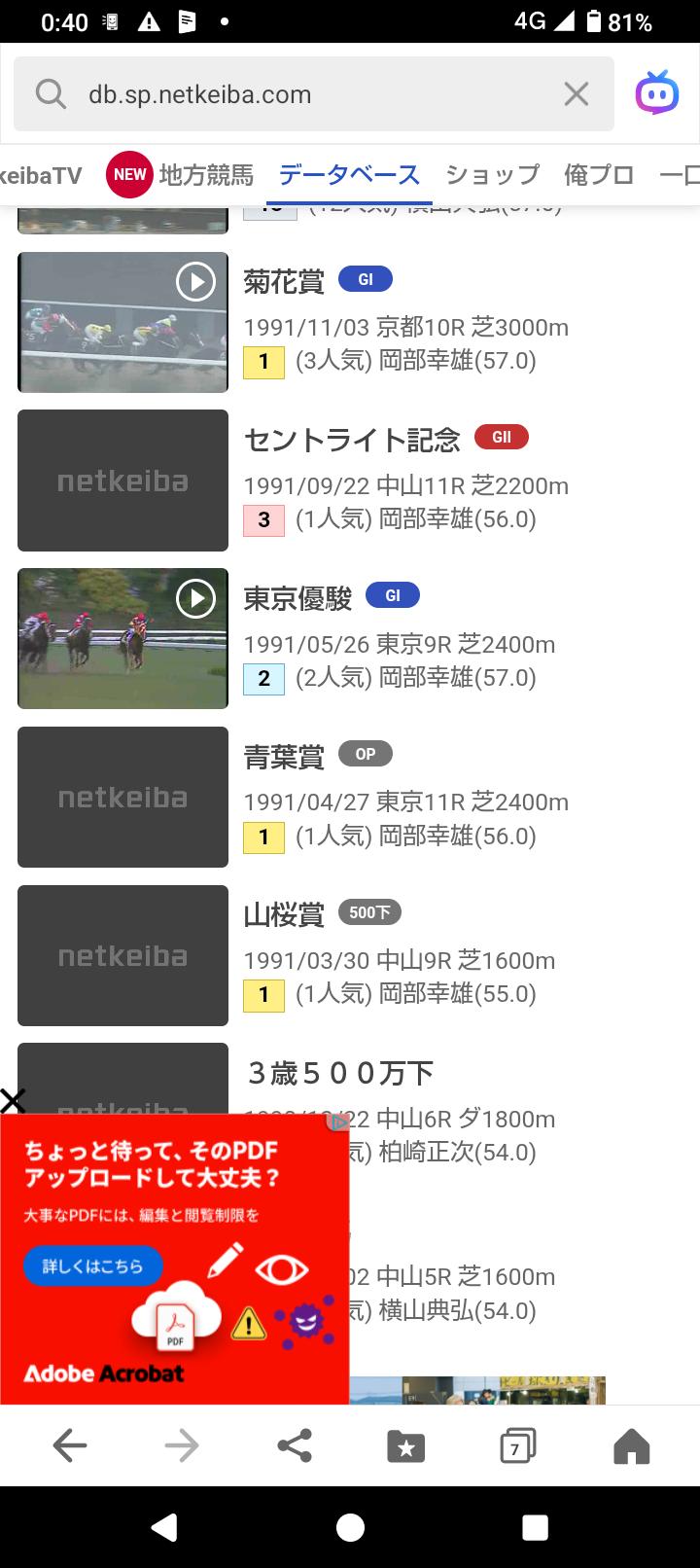Open the ショップ tab

(492, 175)
